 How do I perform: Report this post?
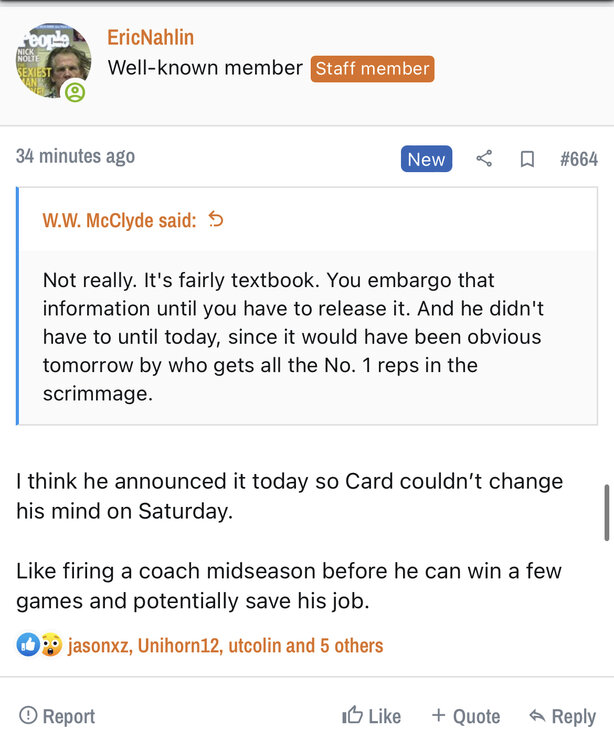57,716
